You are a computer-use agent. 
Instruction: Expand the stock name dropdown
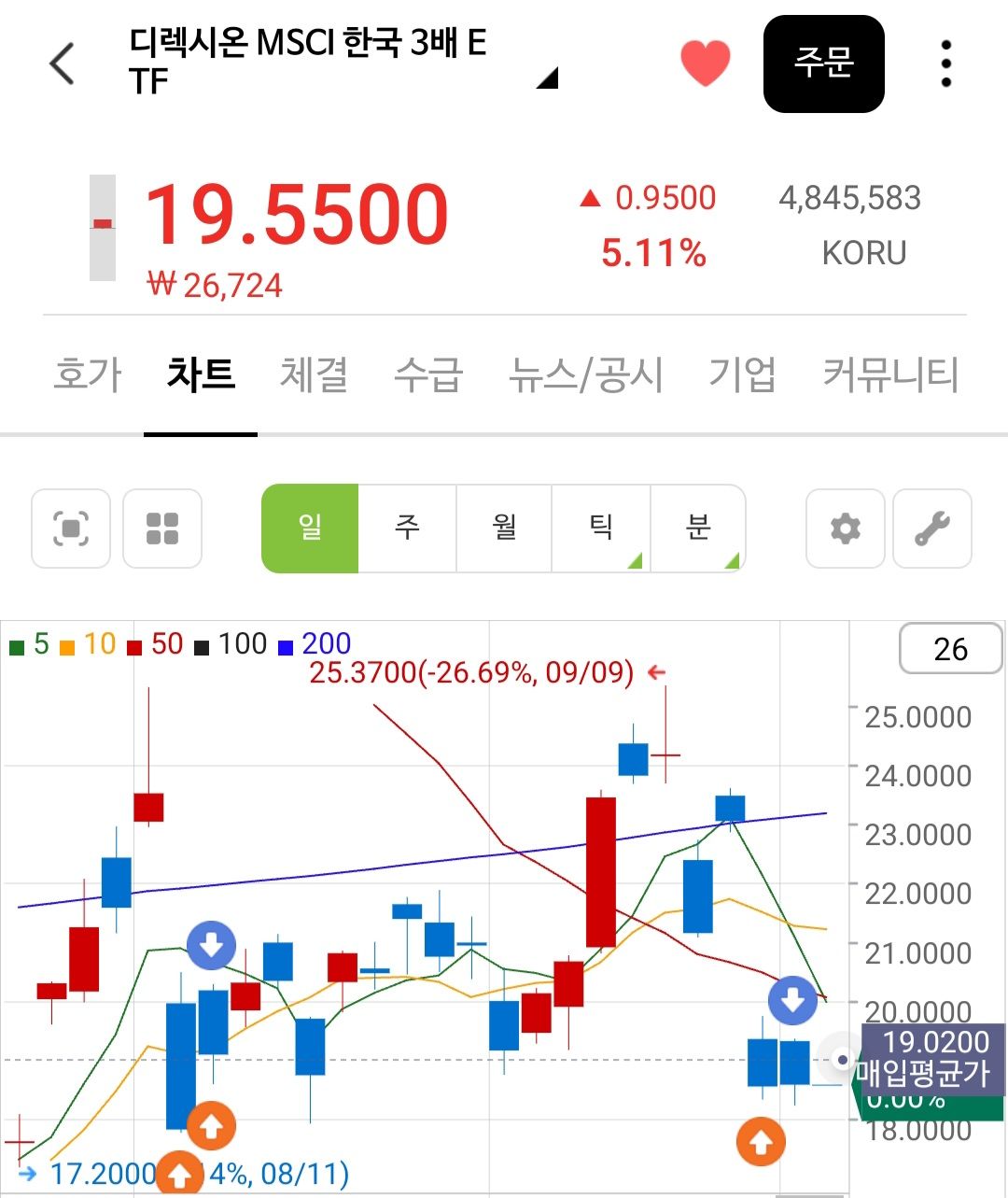pos(548,78)
